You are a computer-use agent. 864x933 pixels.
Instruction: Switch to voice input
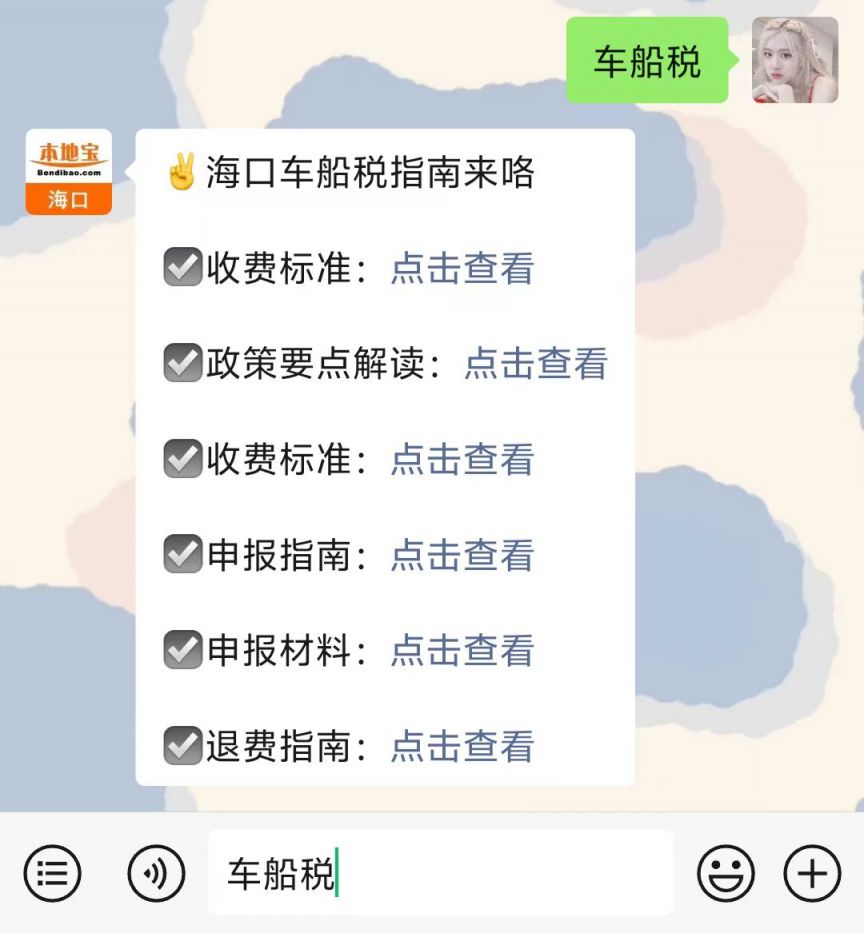click(156, 873)
